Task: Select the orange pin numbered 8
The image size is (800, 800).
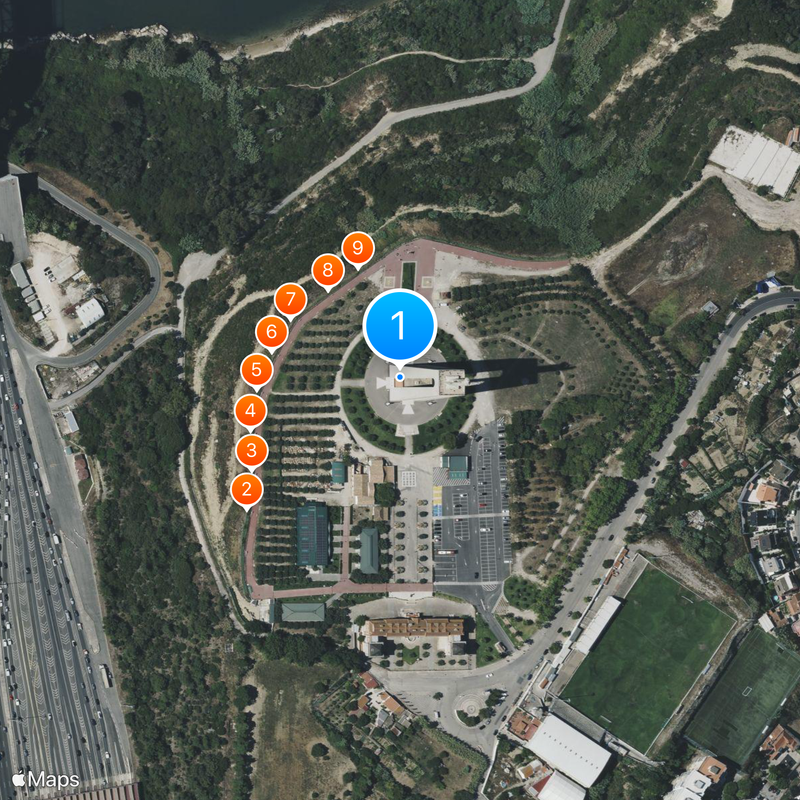Action: coord(327,270)
